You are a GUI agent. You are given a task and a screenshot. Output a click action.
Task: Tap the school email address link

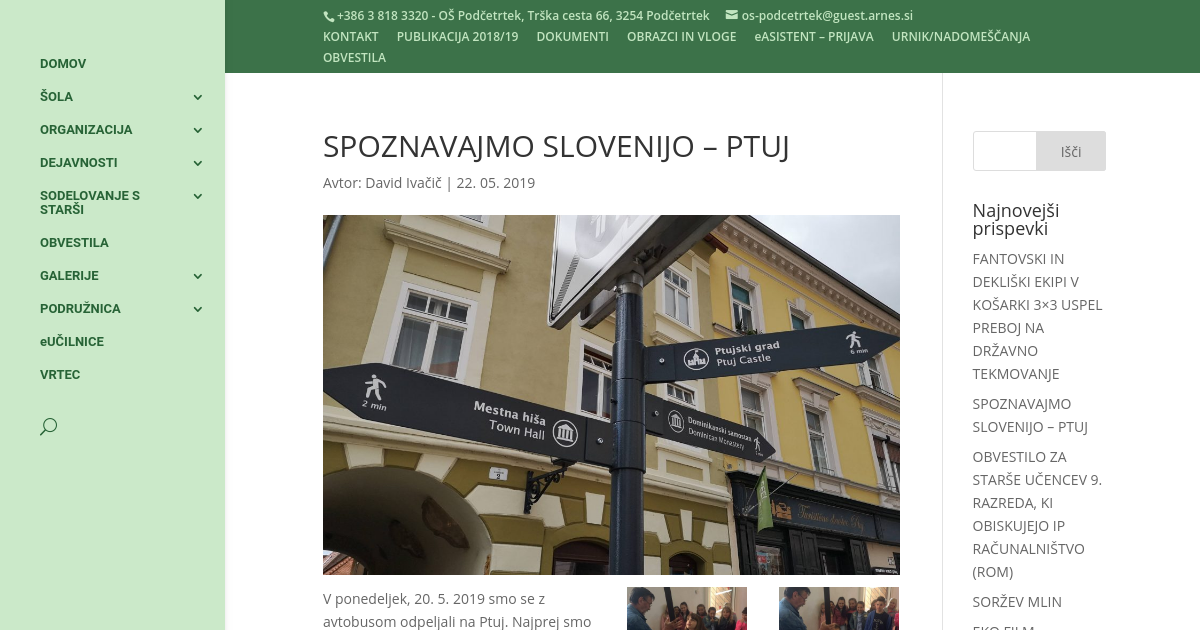826,16
